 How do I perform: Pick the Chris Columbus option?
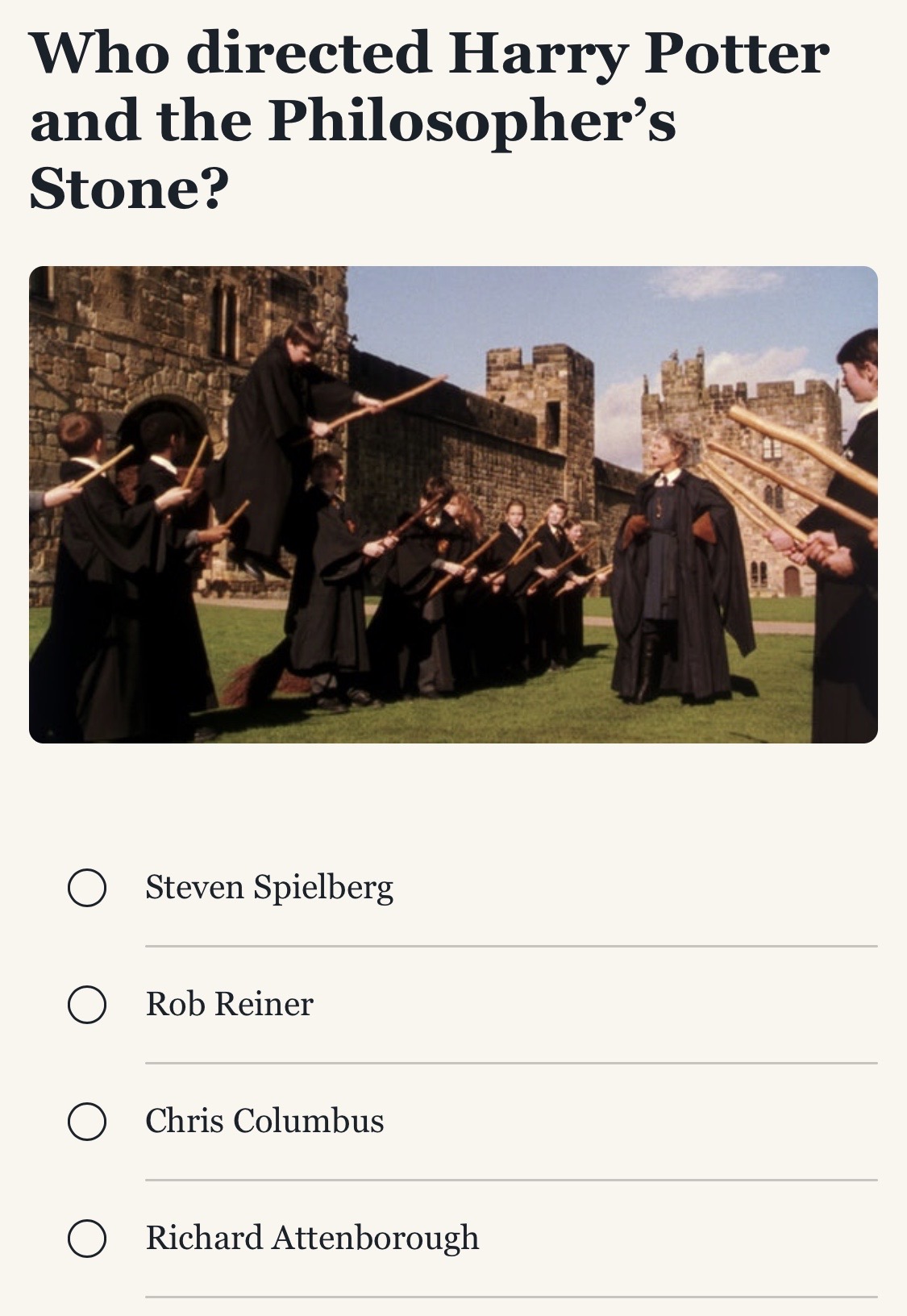(87, 1122)
